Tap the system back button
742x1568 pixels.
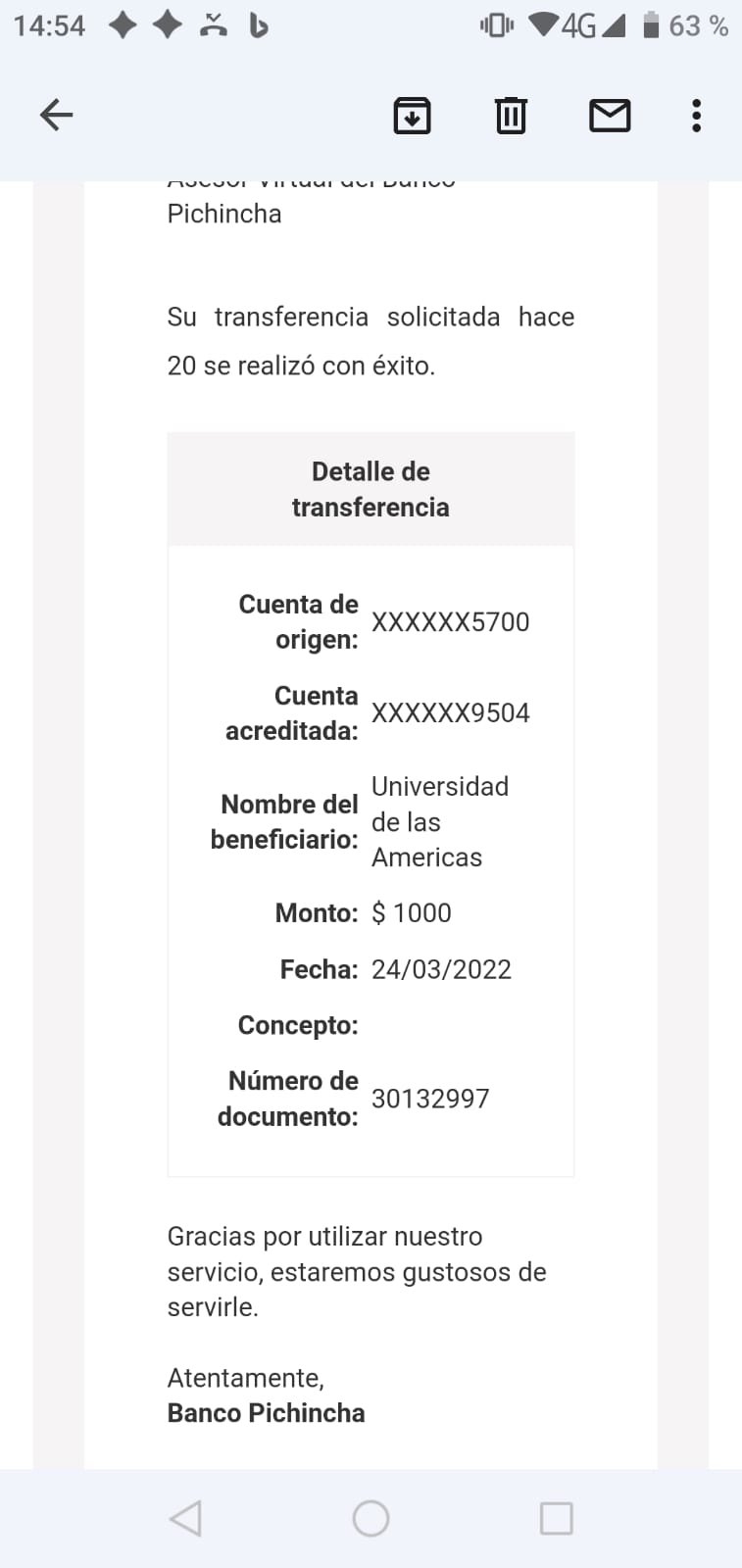point(185,1518)
